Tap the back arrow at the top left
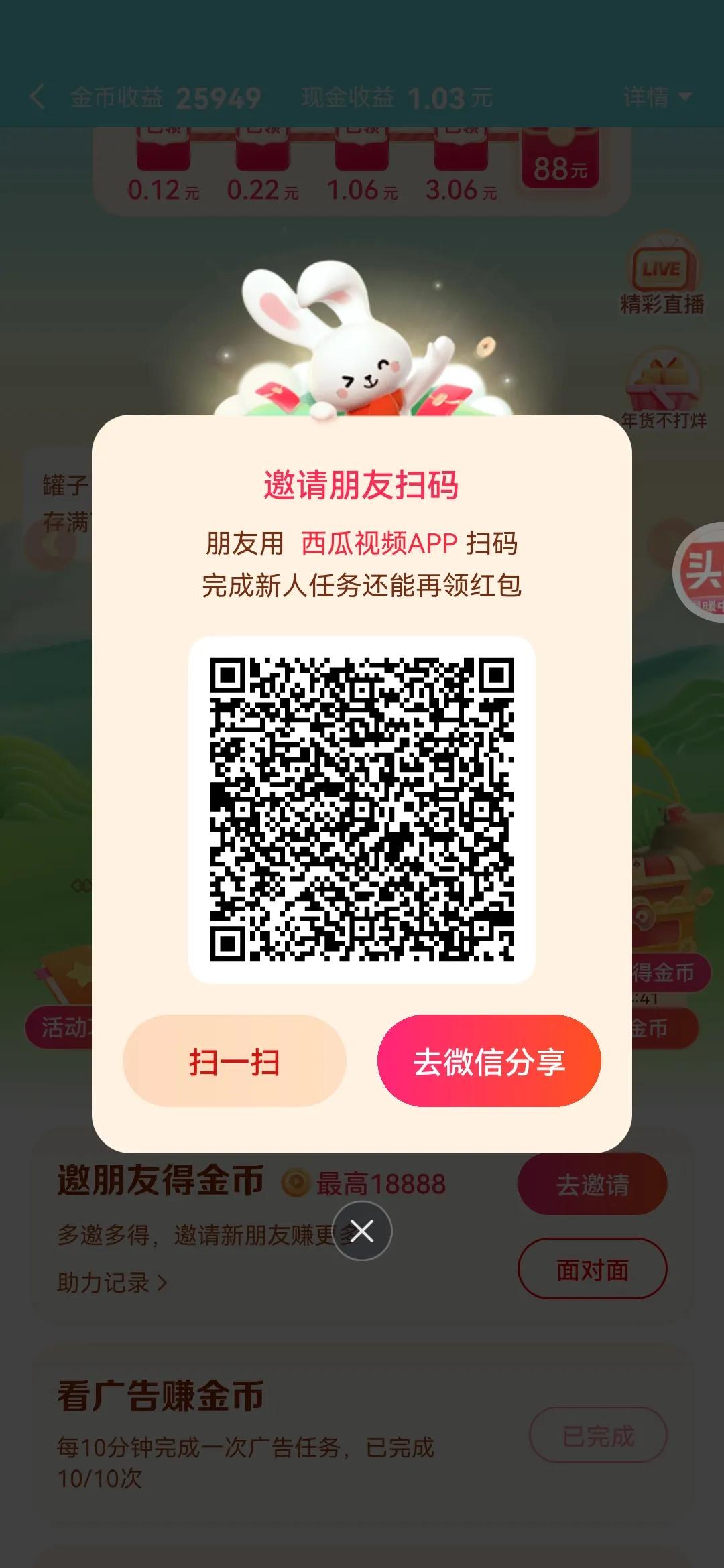The width and height of the screenshot is (724, 1568). [38, 96]
